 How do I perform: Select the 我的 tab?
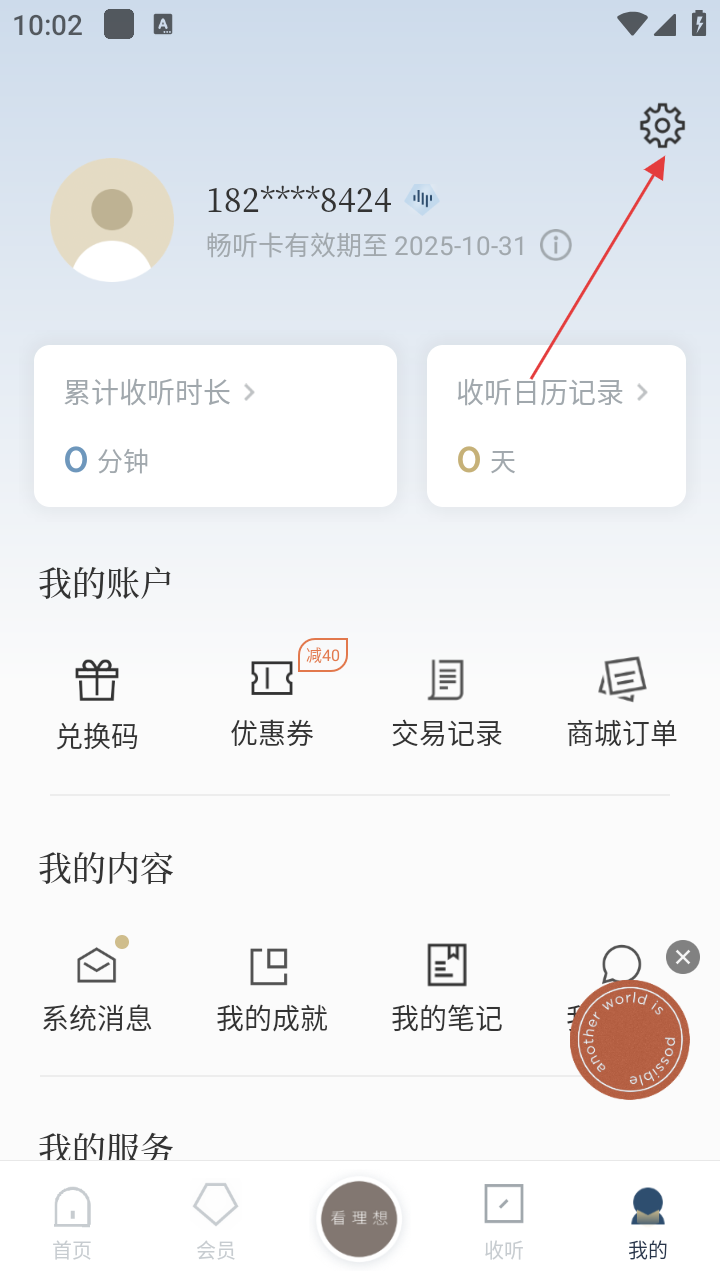point(648,1220)
